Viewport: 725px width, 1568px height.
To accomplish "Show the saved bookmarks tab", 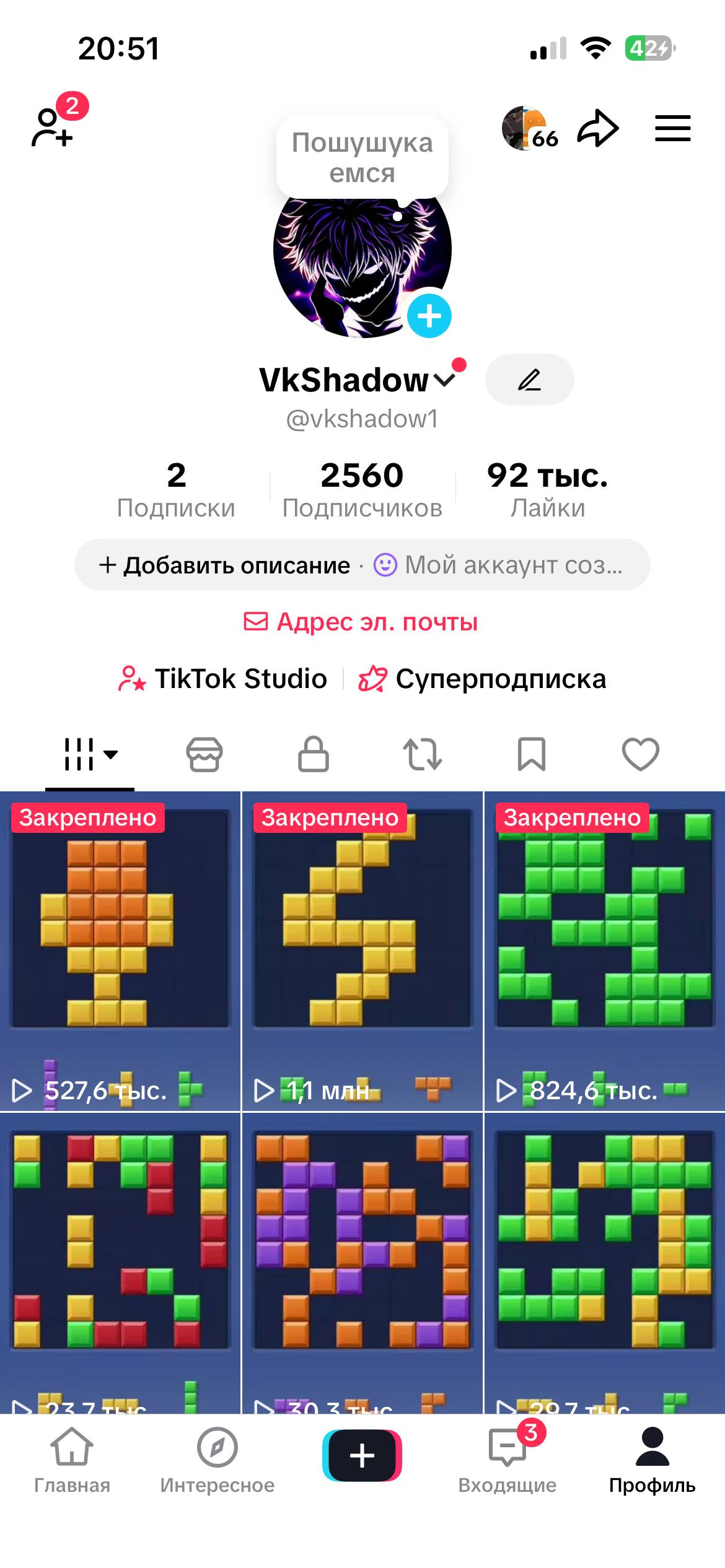I will (x=531, y=754).
